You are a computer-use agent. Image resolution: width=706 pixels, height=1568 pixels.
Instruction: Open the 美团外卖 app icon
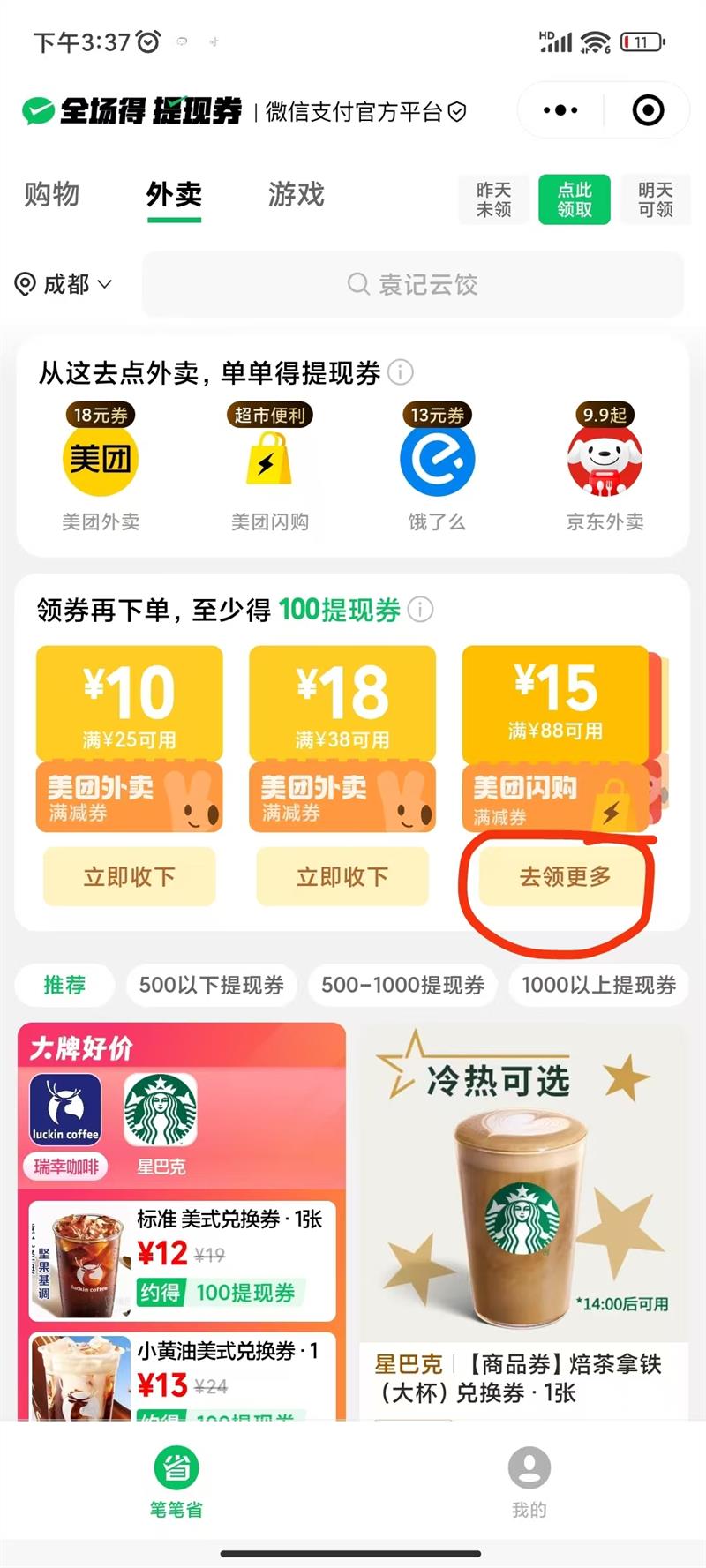[100, 457]
